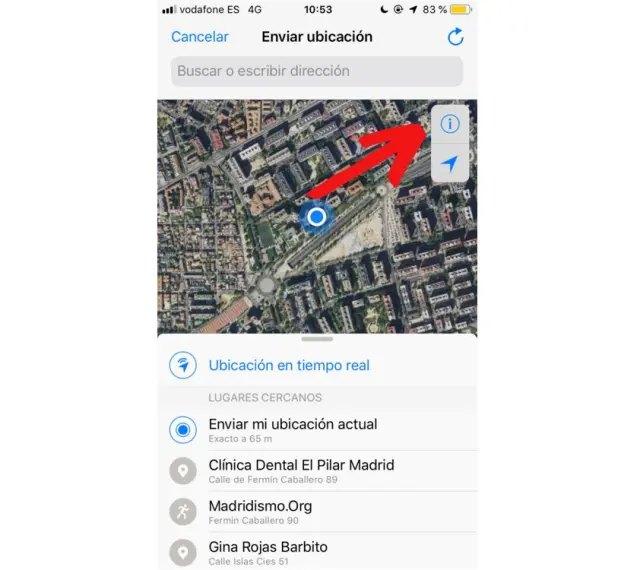Select Enviar mi ubicación actual
640x570 pixels.
tap(292, 429)
